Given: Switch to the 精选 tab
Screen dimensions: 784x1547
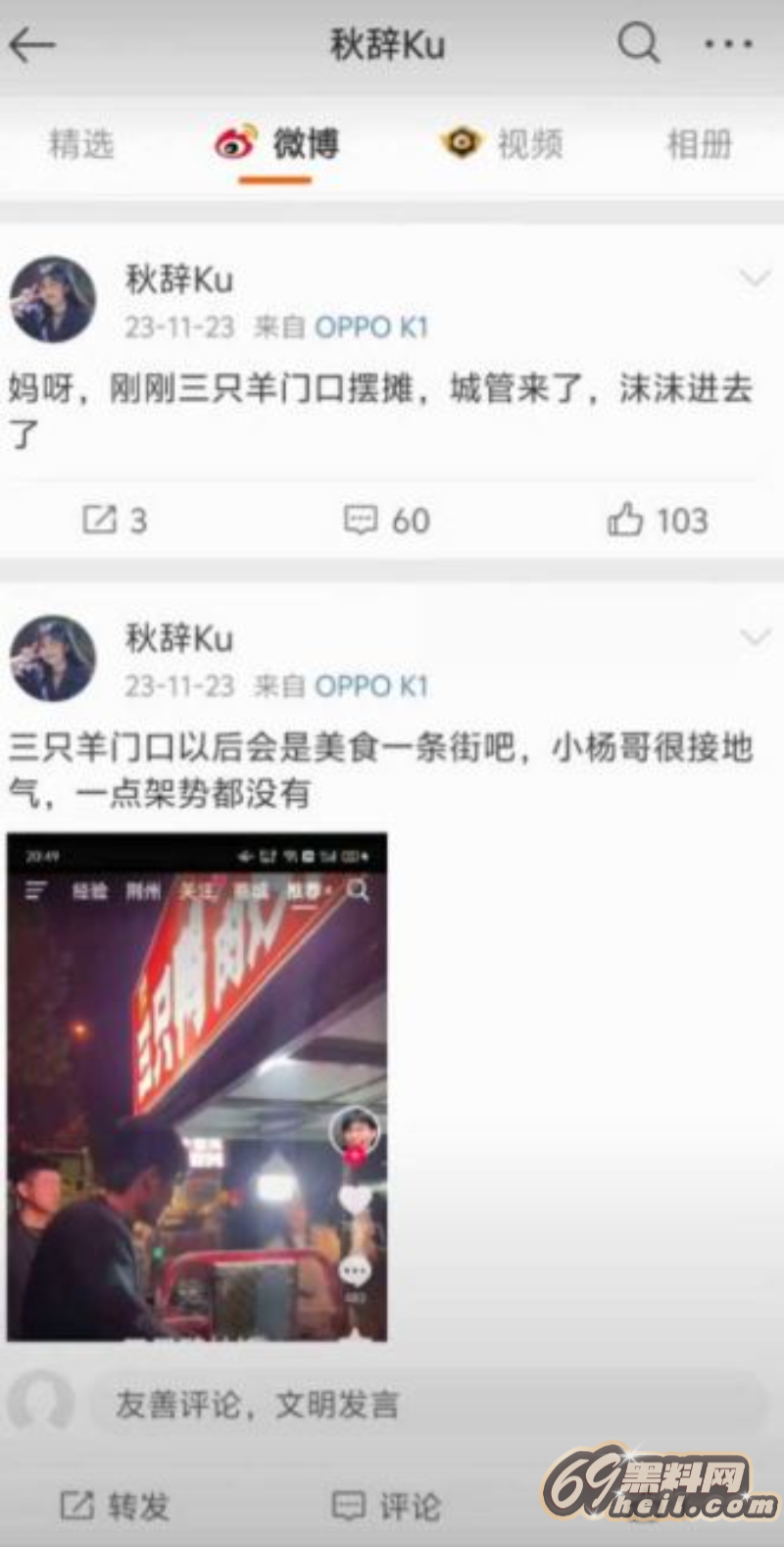Looking at the screenshot, I should (81, 145).
